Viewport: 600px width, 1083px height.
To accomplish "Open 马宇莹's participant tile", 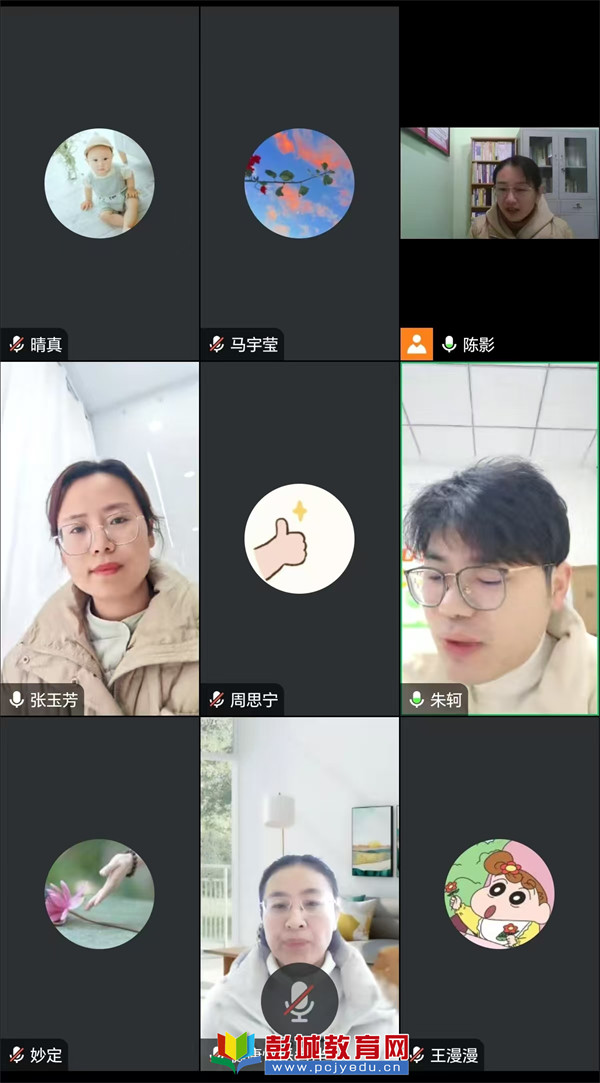I will click(x=299, y=183).
